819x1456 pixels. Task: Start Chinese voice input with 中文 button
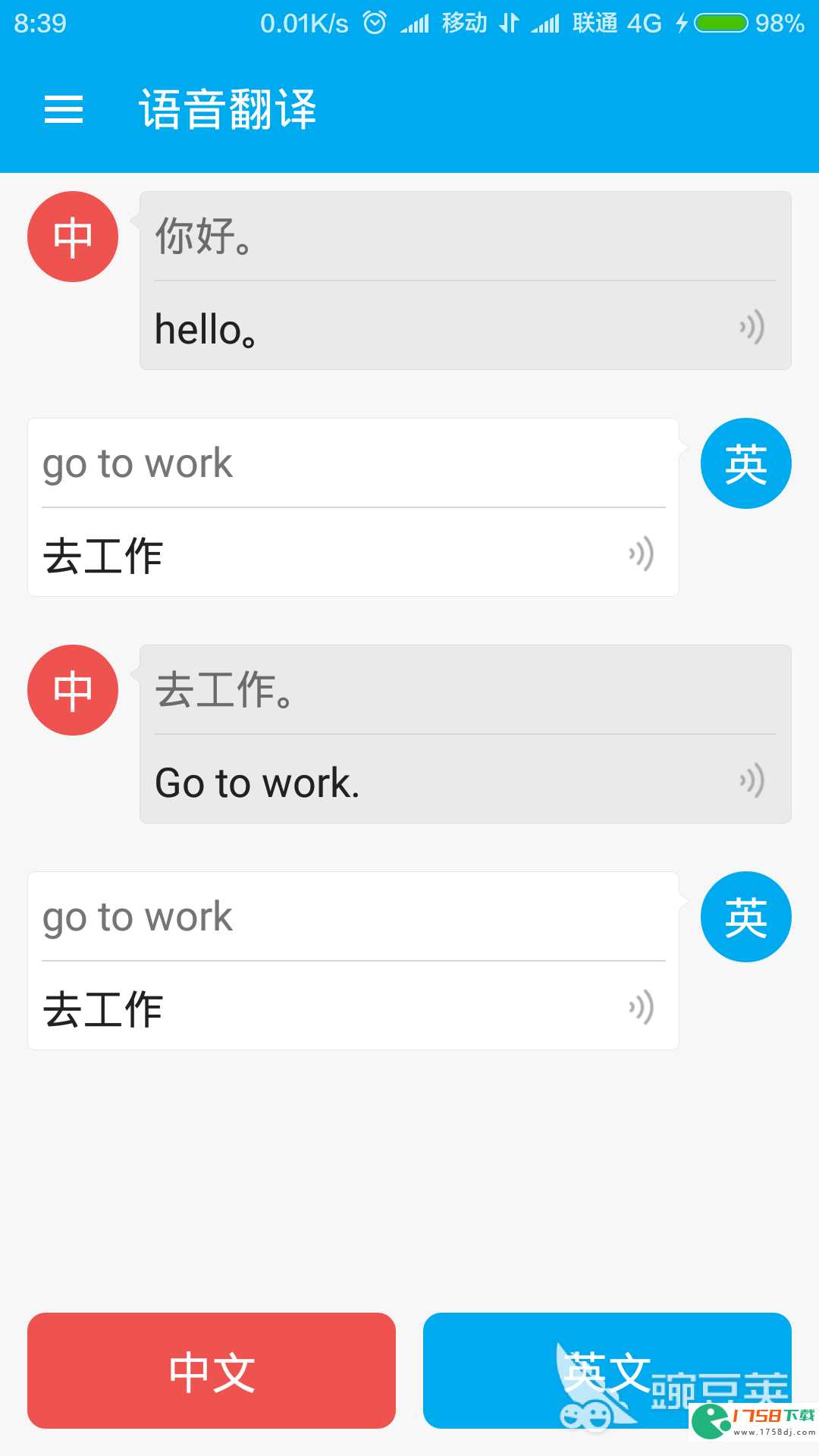(212, 1370)
